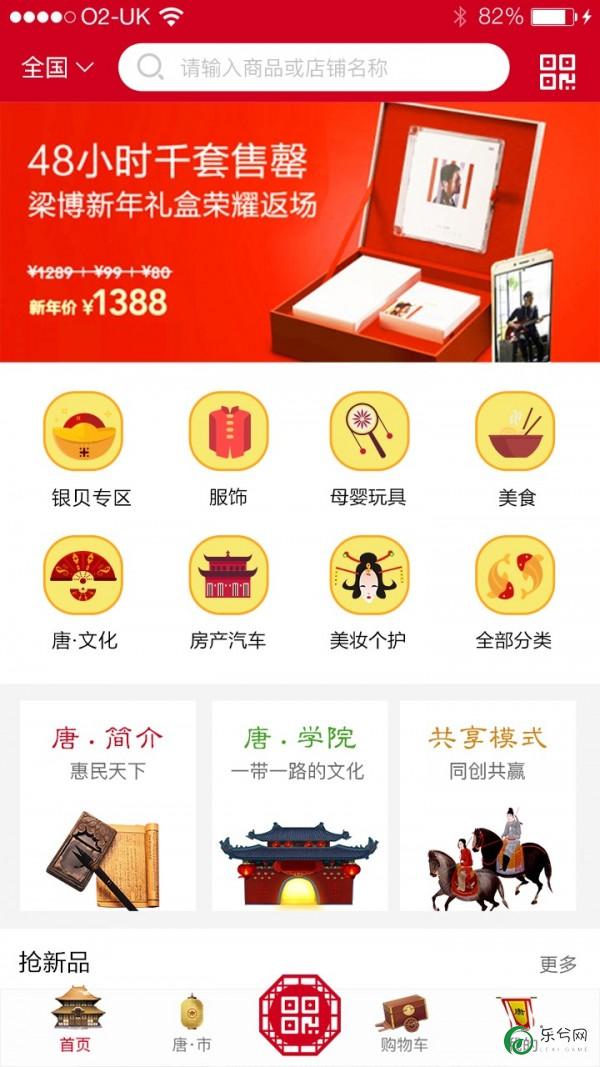Switch to the 唐·市 tab
Viewport: 600px width, 1067px height.
pyautogui.click(x=191, y=1019)
